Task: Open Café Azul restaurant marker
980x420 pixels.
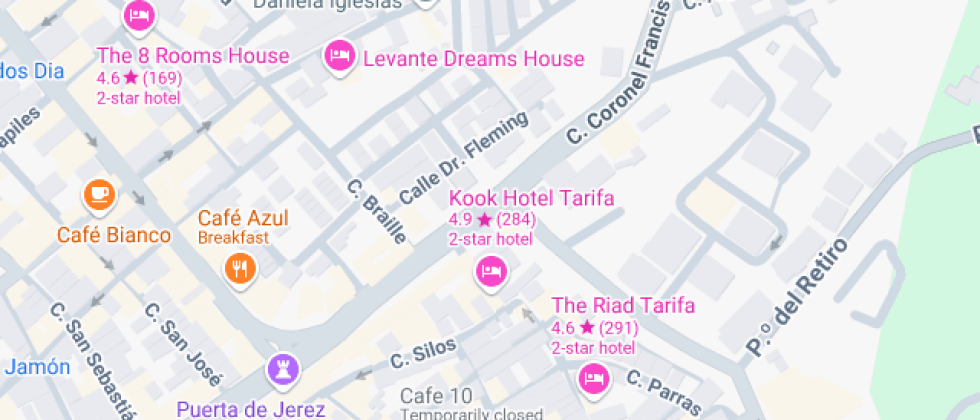Action: click(240, 268)
